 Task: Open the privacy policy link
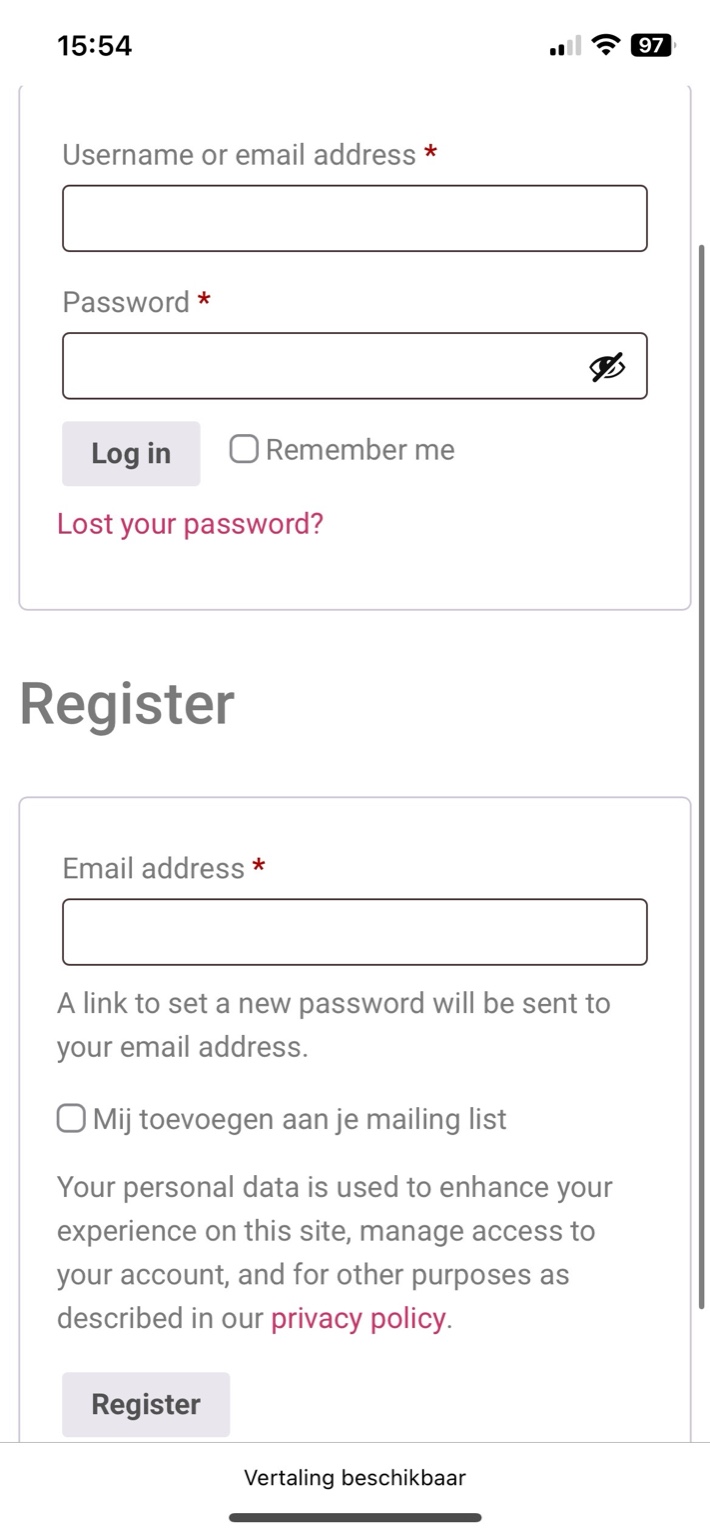[x=357, y=1318]
